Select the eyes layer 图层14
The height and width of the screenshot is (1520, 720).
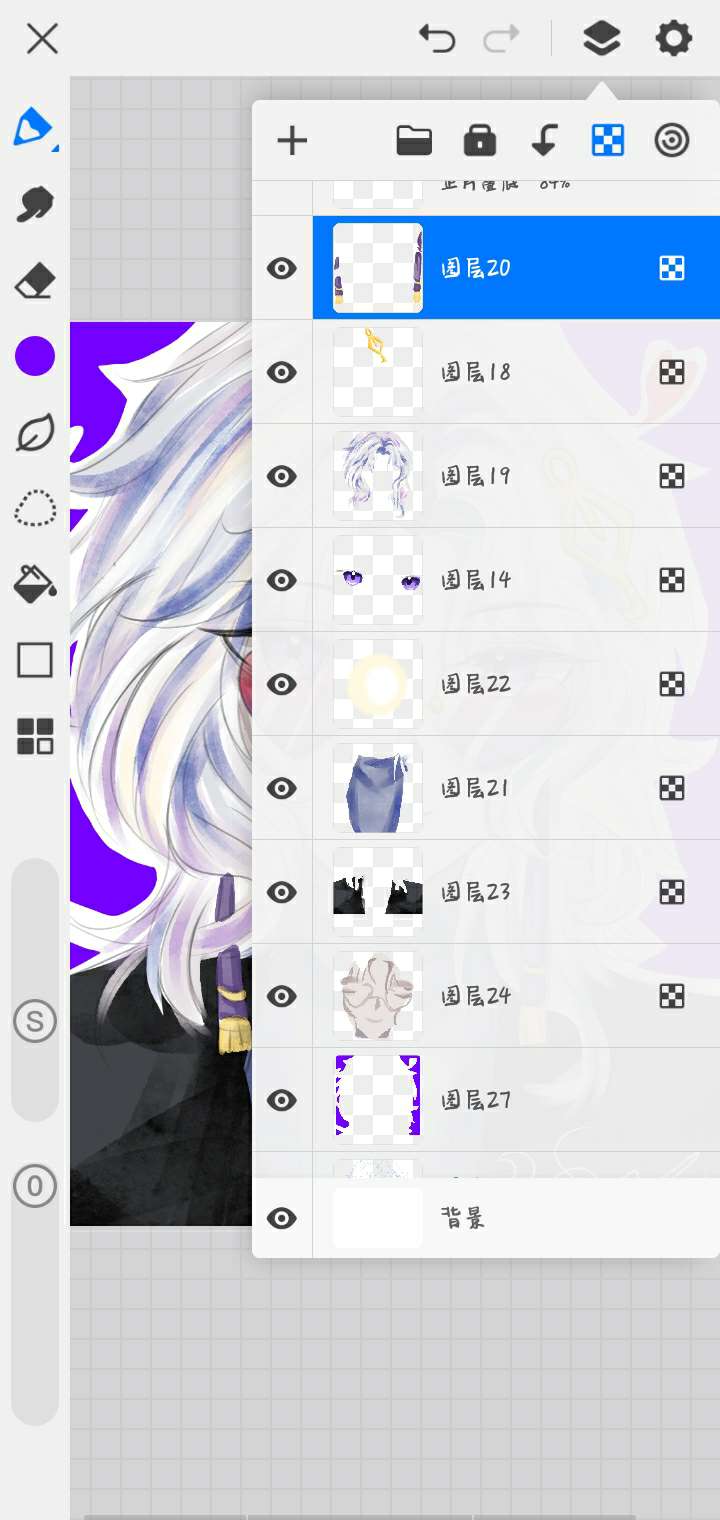(x=520, y=580)
